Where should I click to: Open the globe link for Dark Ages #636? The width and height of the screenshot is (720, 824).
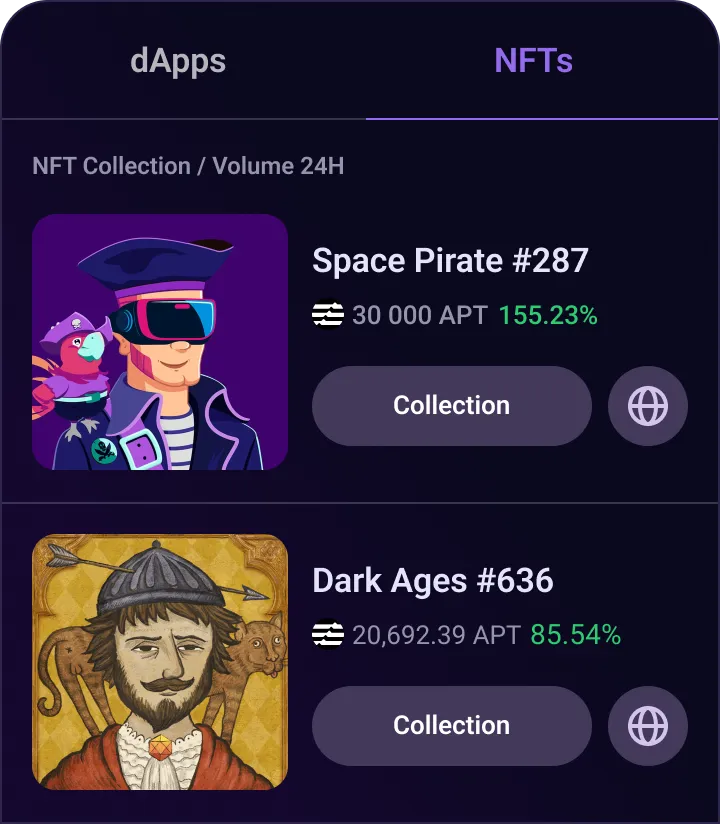click(x=648, y=726)
